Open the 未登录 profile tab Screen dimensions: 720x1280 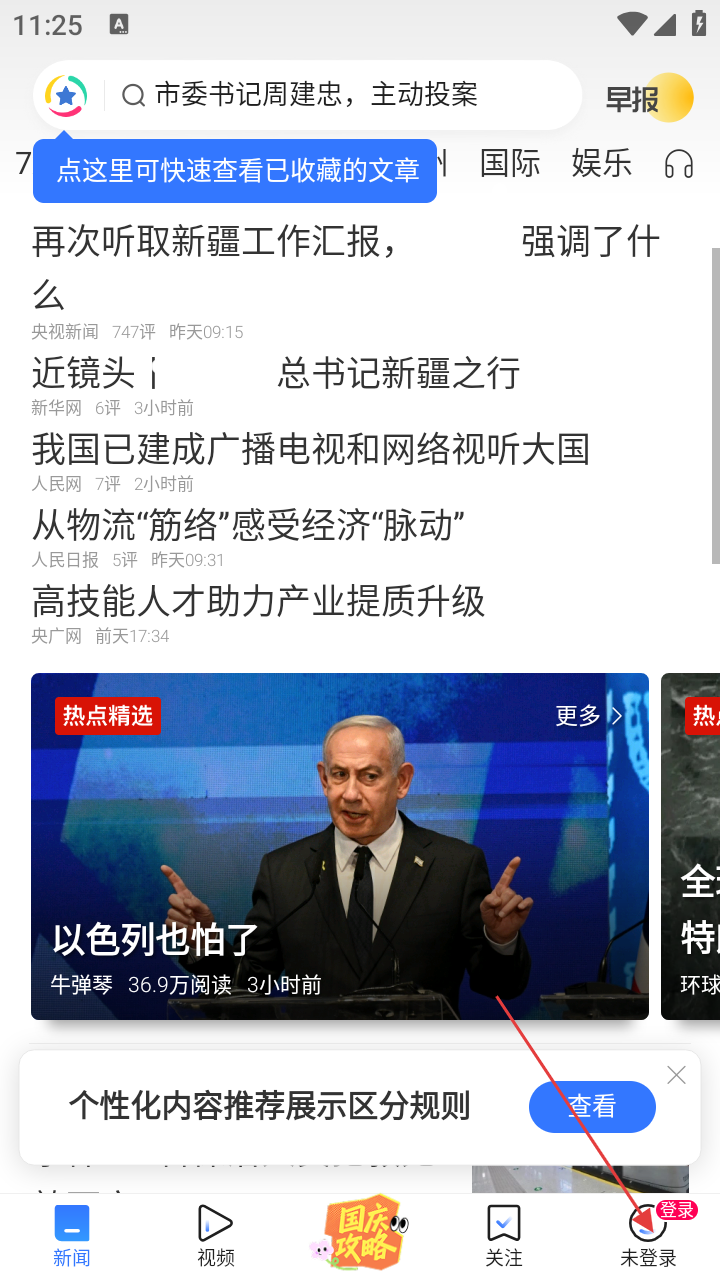[x=648, y=1236]
